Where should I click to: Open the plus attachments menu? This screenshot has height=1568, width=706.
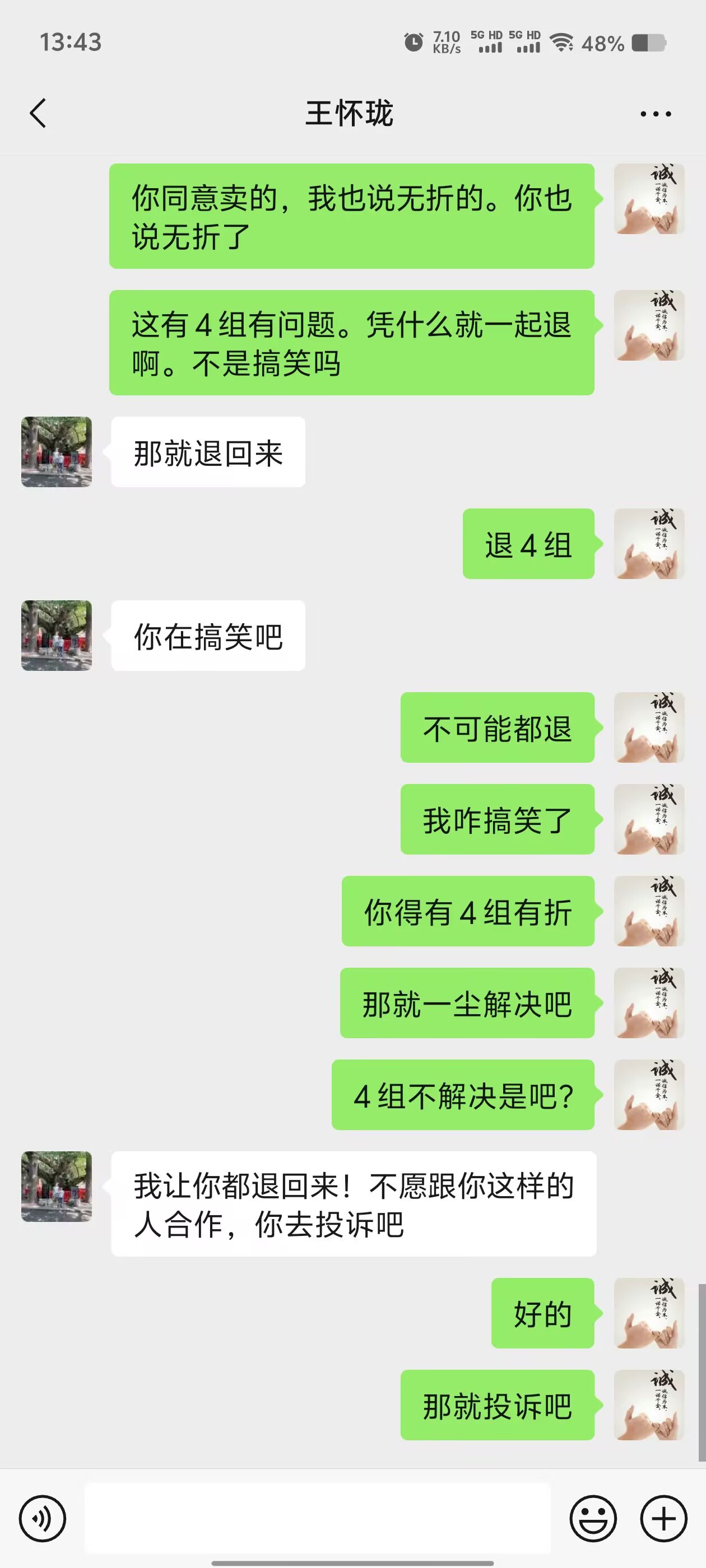pos(663,1518)
